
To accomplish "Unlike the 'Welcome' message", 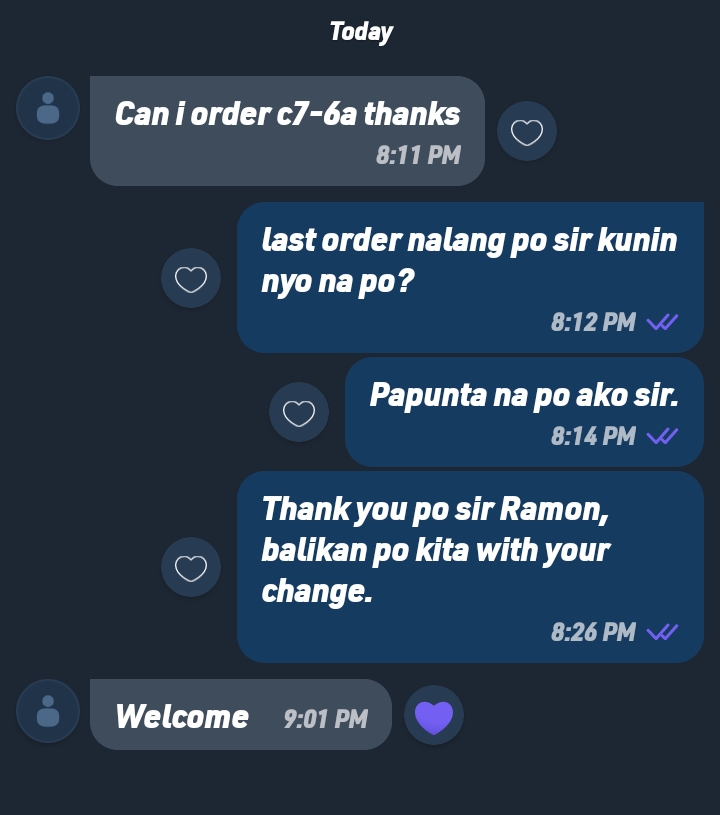I will (x=434, y=716).
